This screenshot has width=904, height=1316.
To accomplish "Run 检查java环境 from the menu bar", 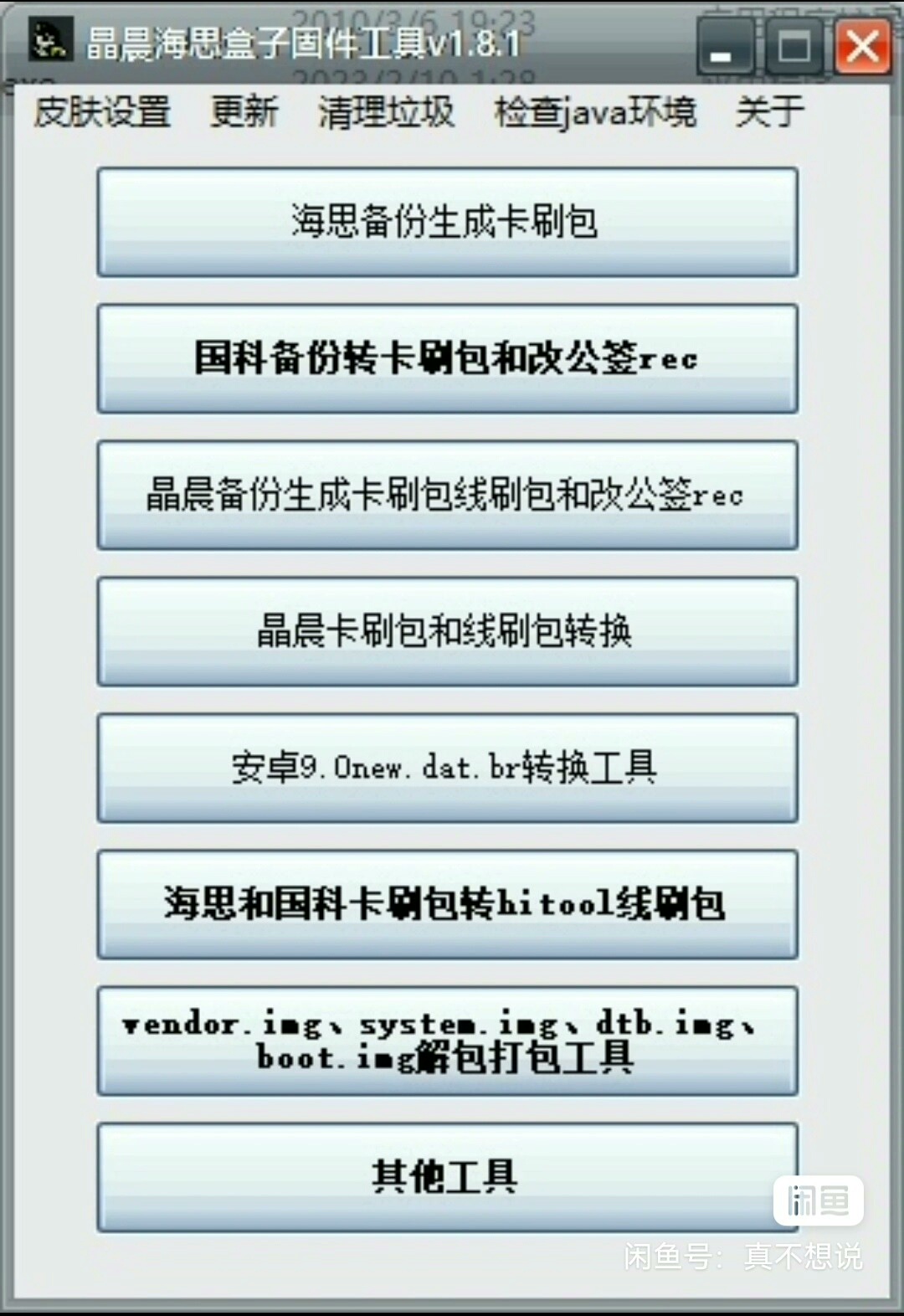I will (595, 111).
